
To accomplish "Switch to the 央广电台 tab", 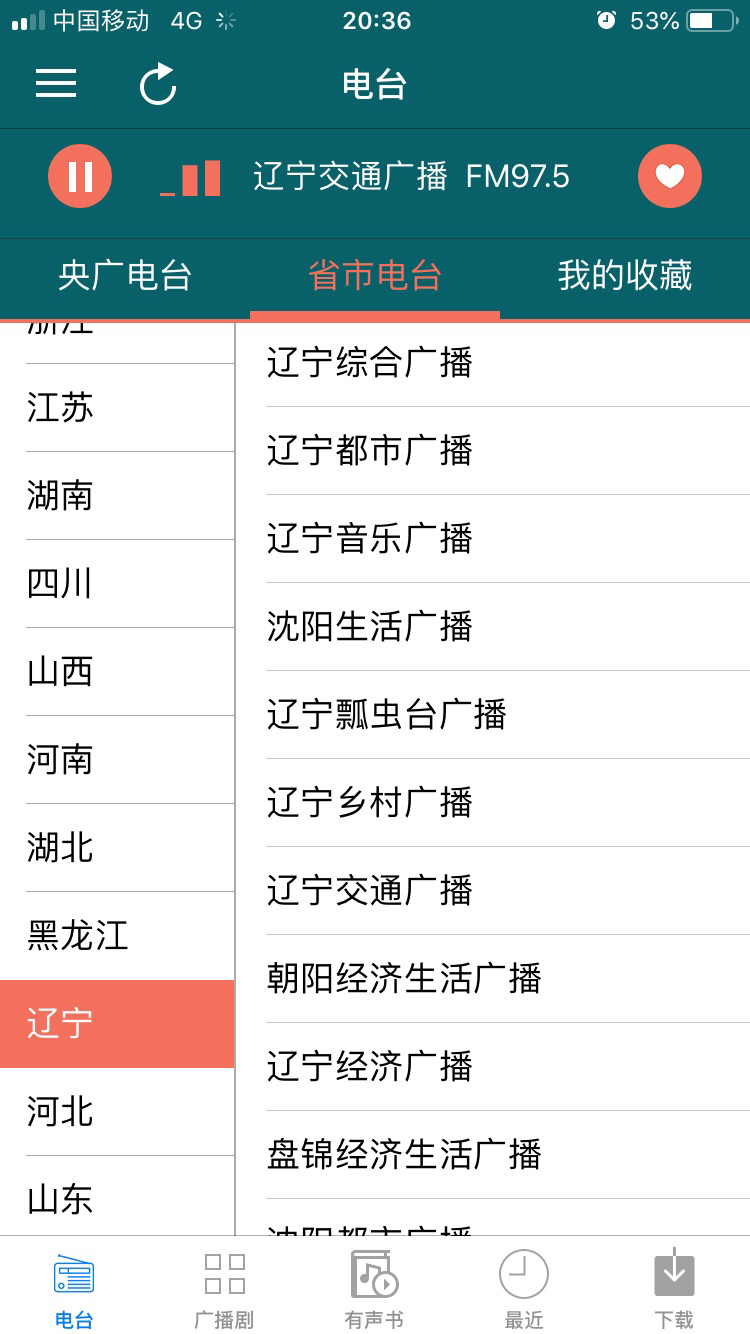I will click(125, 276).
